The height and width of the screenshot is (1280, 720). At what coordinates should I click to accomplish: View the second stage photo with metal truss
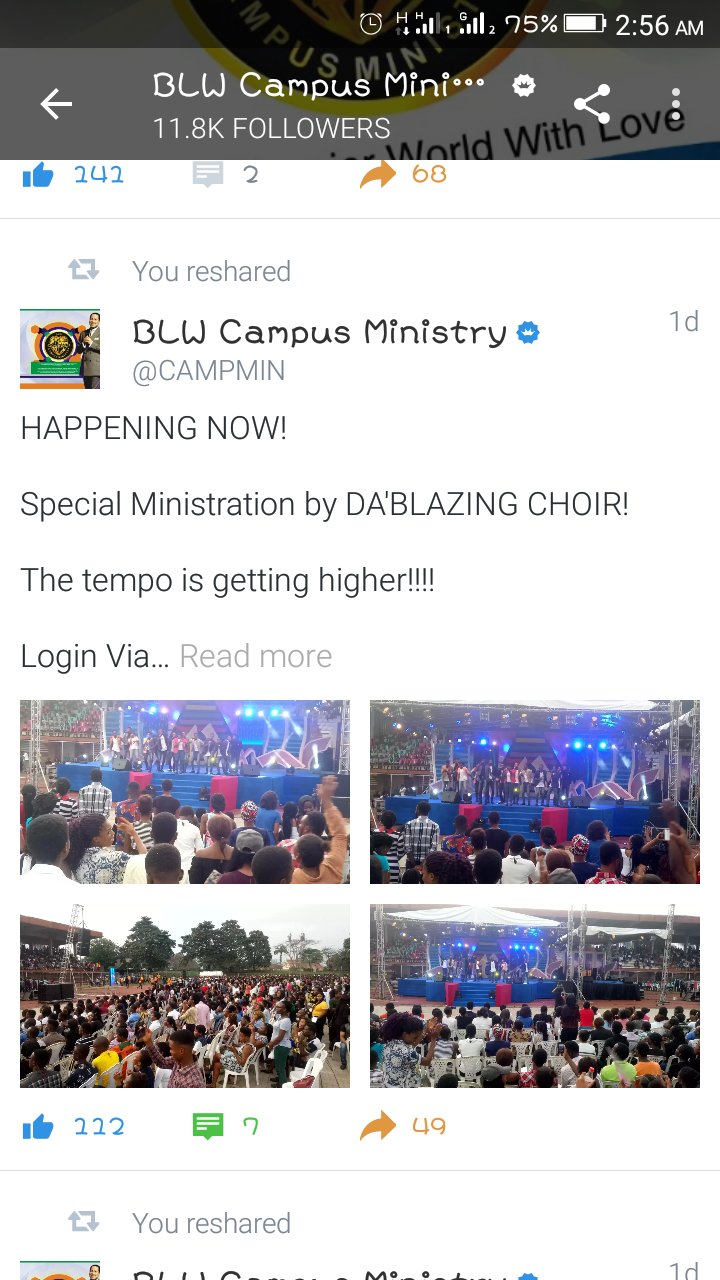click(x=535, y=792)
